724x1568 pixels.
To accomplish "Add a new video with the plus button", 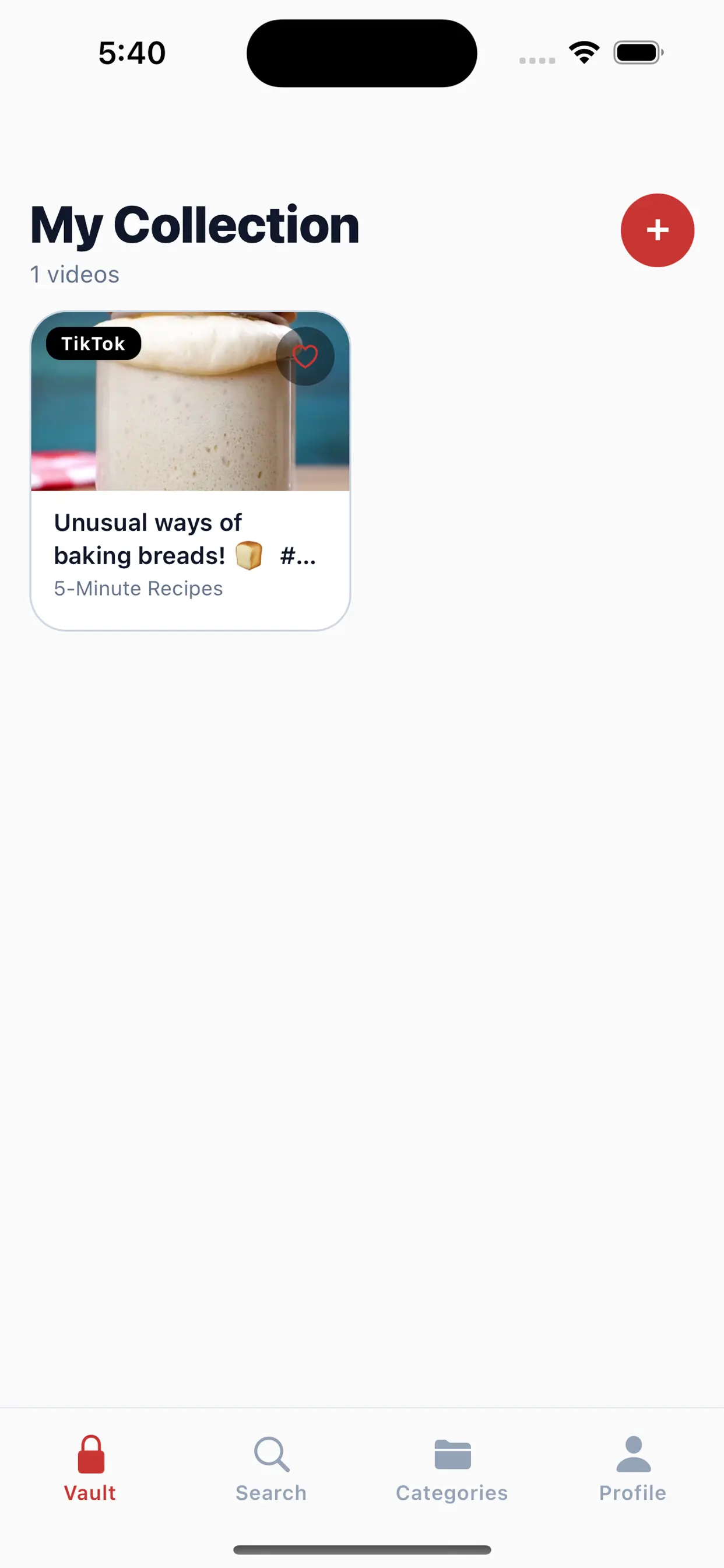I will (657, 230).
